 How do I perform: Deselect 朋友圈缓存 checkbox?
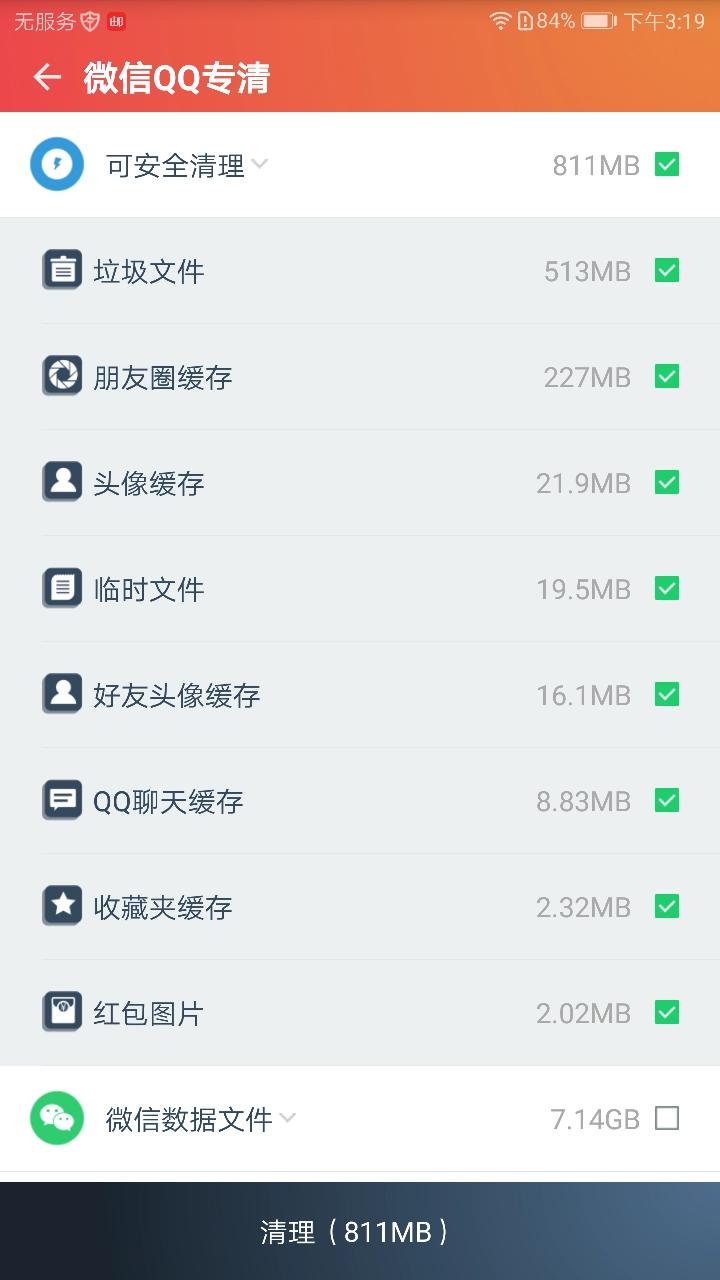point(667,376)
